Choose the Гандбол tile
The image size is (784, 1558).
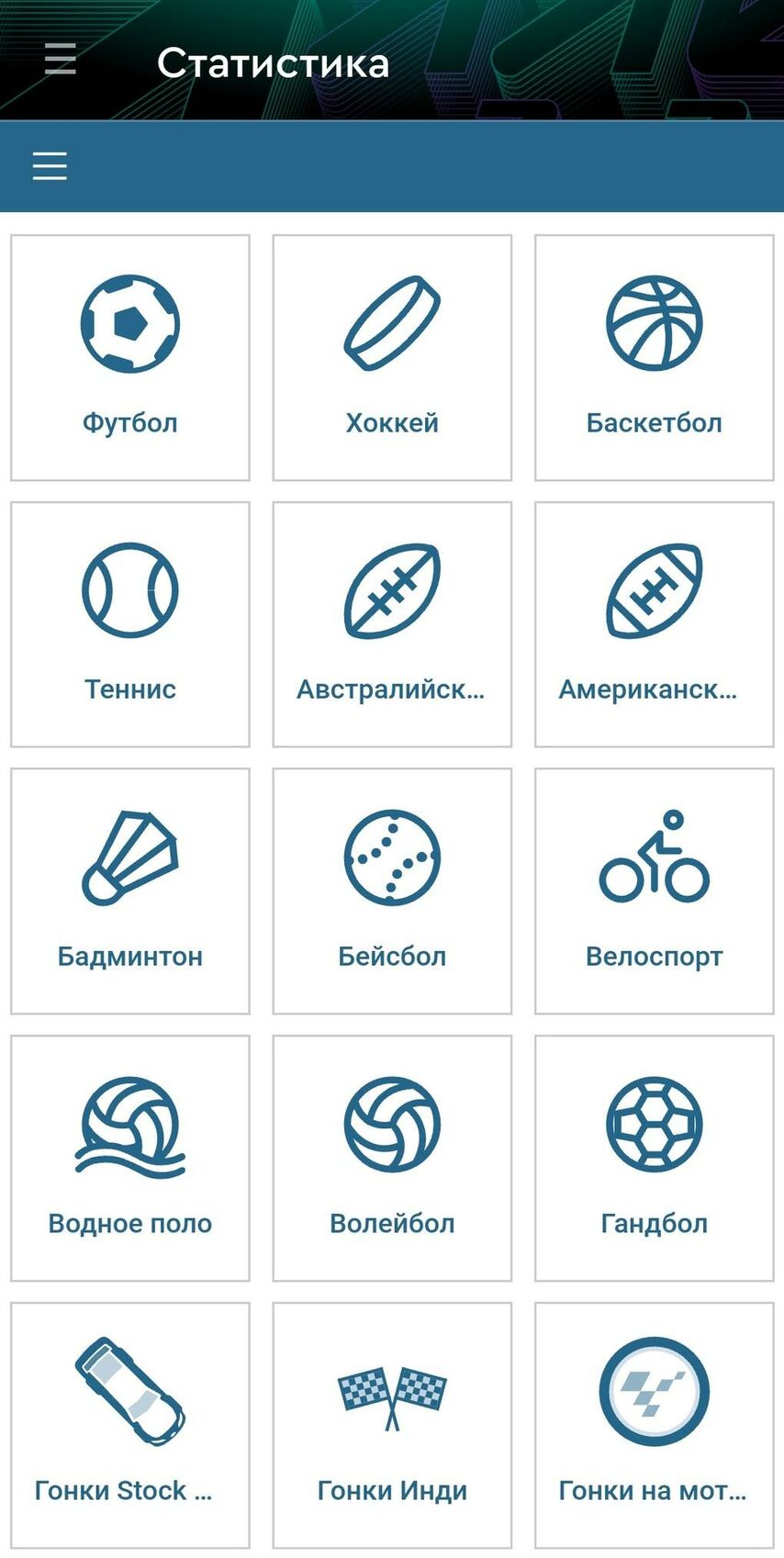coord(655,1159)
